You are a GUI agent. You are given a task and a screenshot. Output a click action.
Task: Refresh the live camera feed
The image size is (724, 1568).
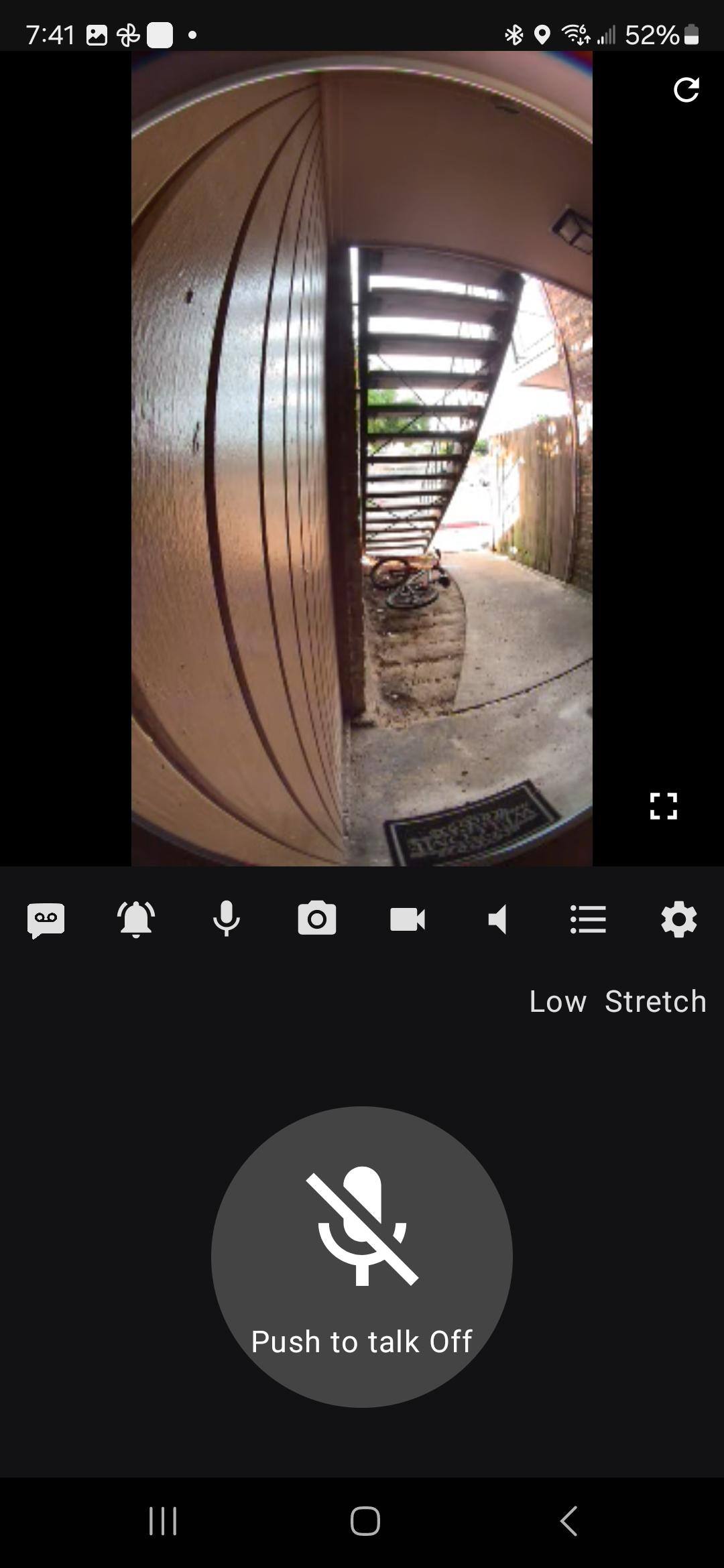click(x=686, y=90)
